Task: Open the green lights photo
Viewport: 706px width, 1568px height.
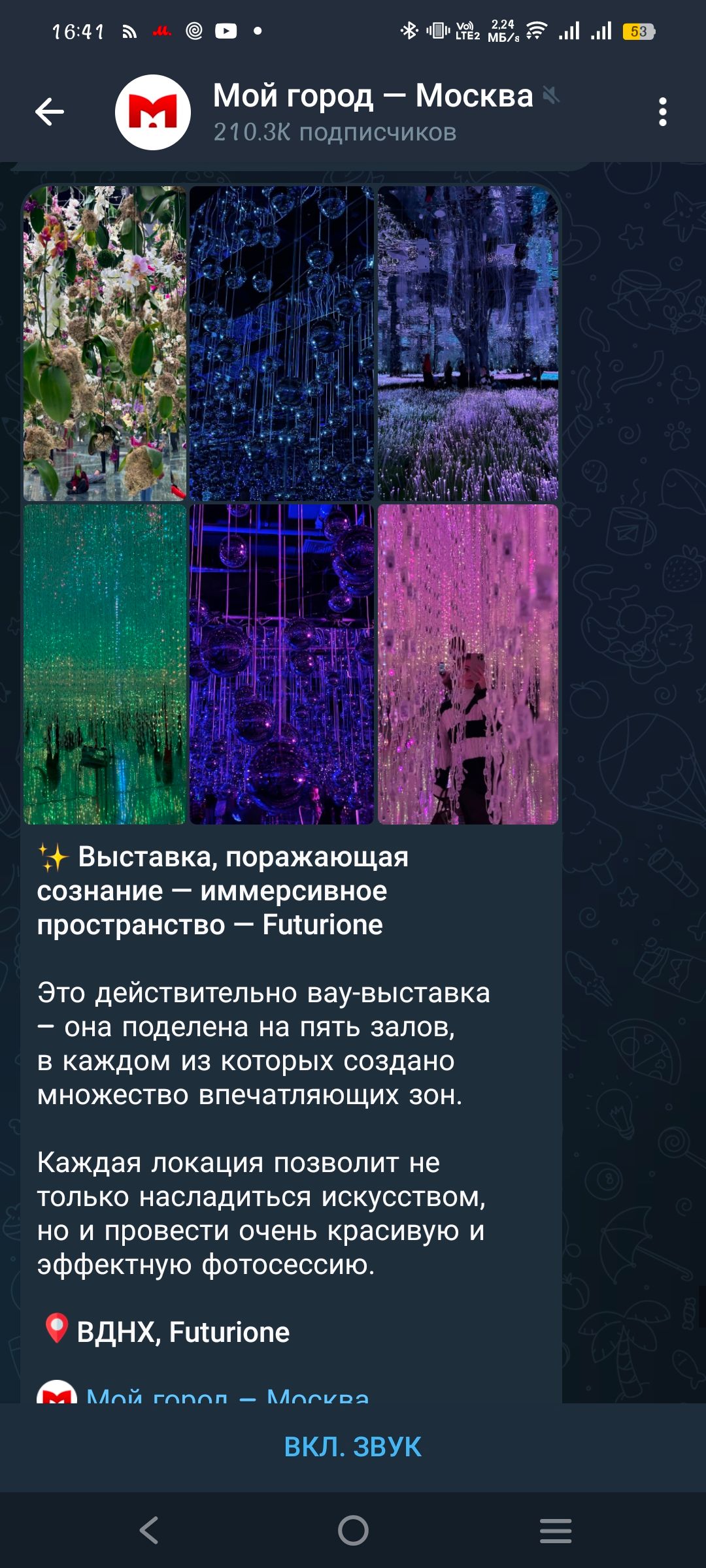Action: pyautogui.click(x=105, y=664)
